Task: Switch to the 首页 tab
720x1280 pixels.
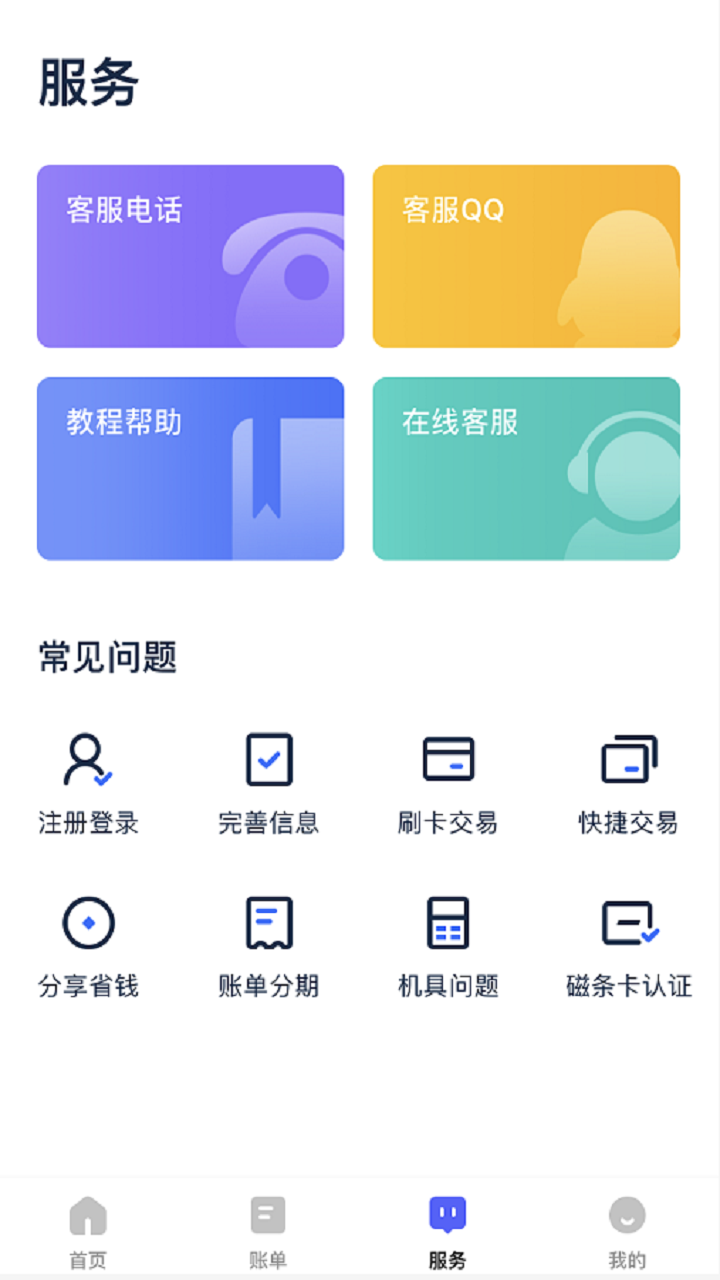Action: click(x=88, y=1230)
